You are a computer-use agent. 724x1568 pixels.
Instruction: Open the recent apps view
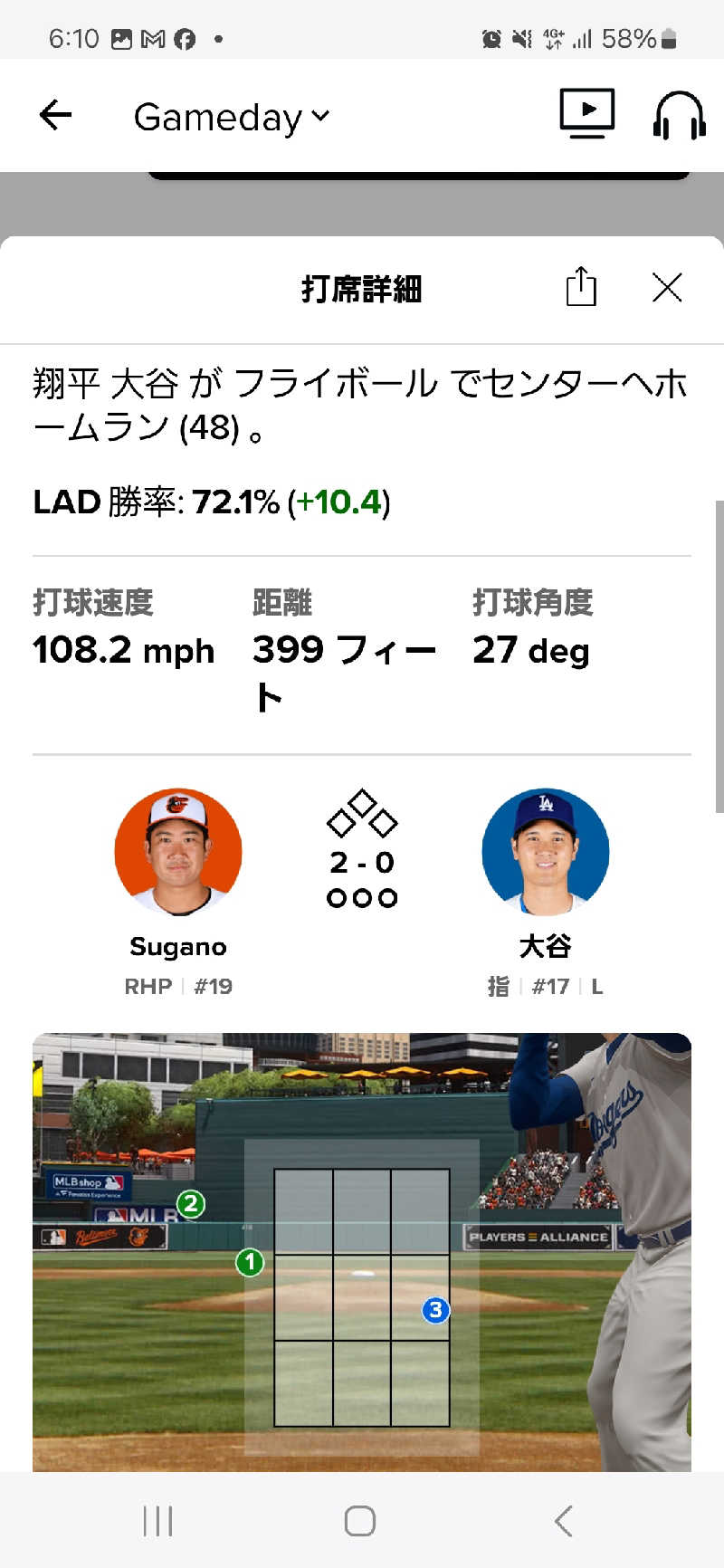coord(157,1521)
